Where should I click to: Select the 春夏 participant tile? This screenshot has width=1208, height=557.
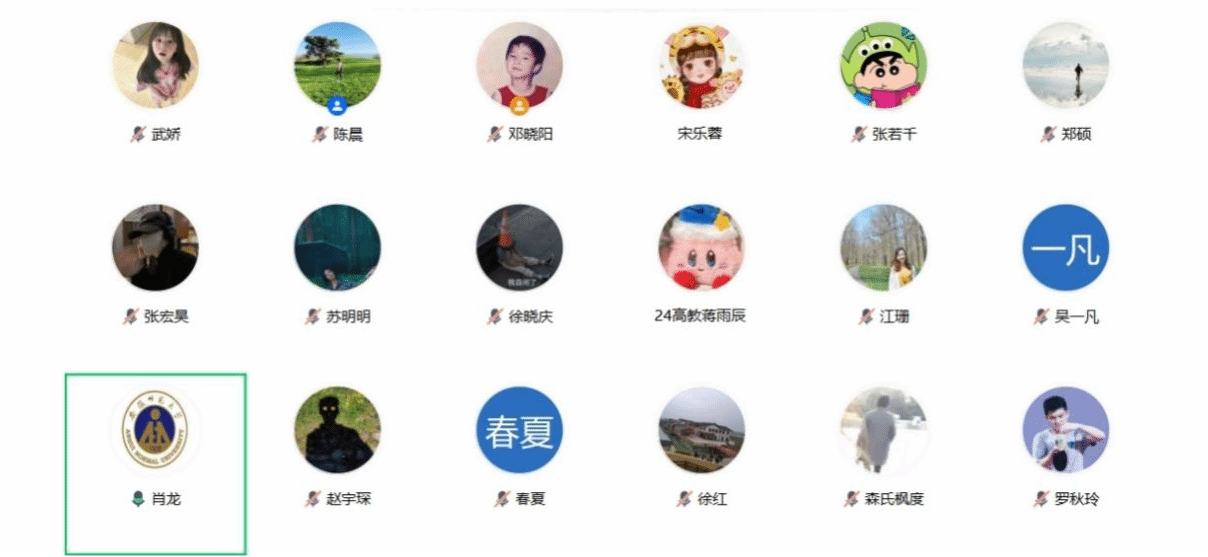(x=519, y=431)
